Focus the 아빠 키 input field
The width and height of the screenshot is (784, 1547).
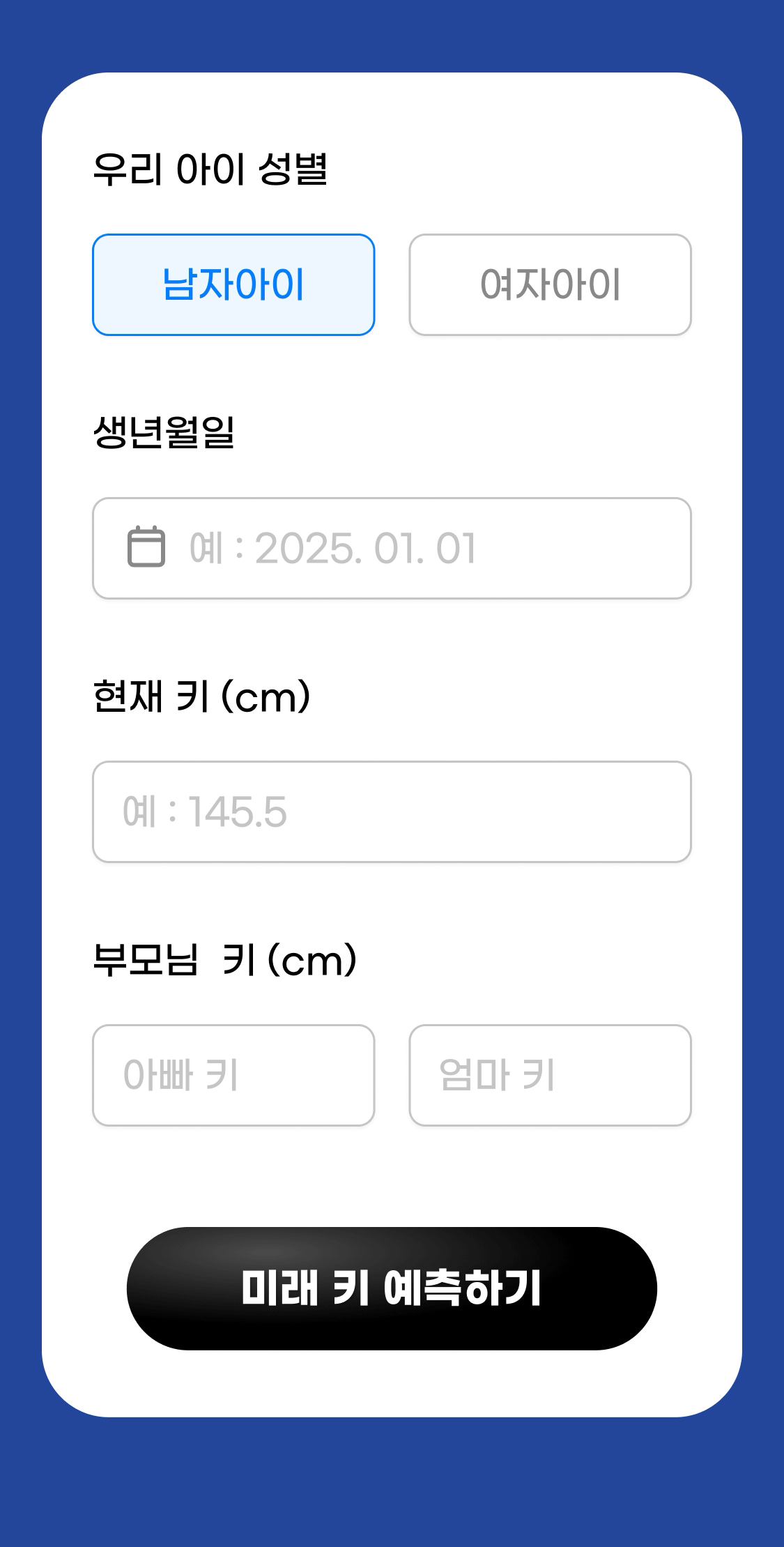pyautogui.click(x=233, y=1075)
